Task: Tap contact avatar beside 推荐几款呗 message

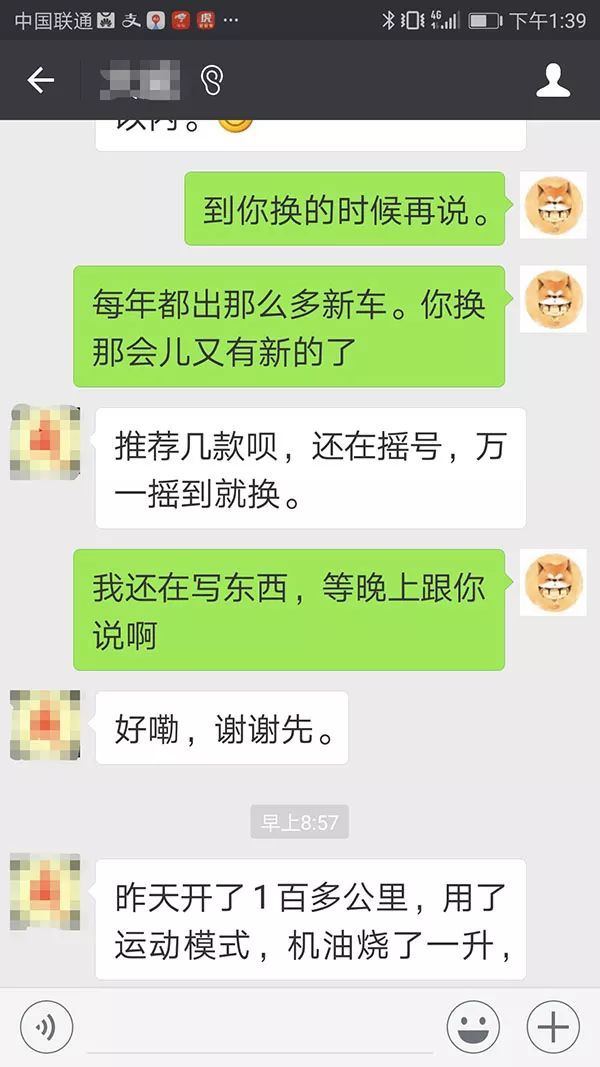Action: pos(45,442)
